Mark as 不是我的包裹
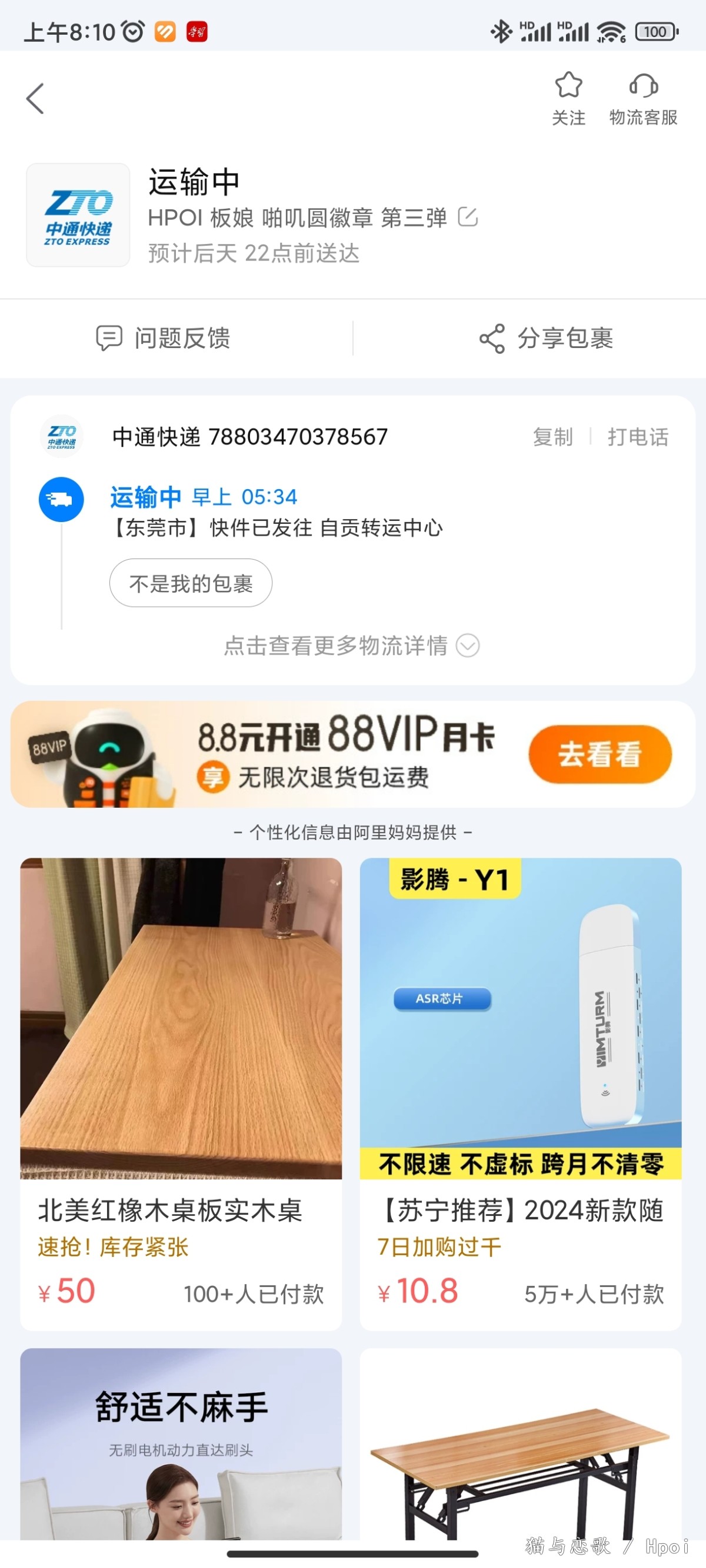Image resolution: width=706 pixels, height=1568 pixels. [x=191, y=583]
